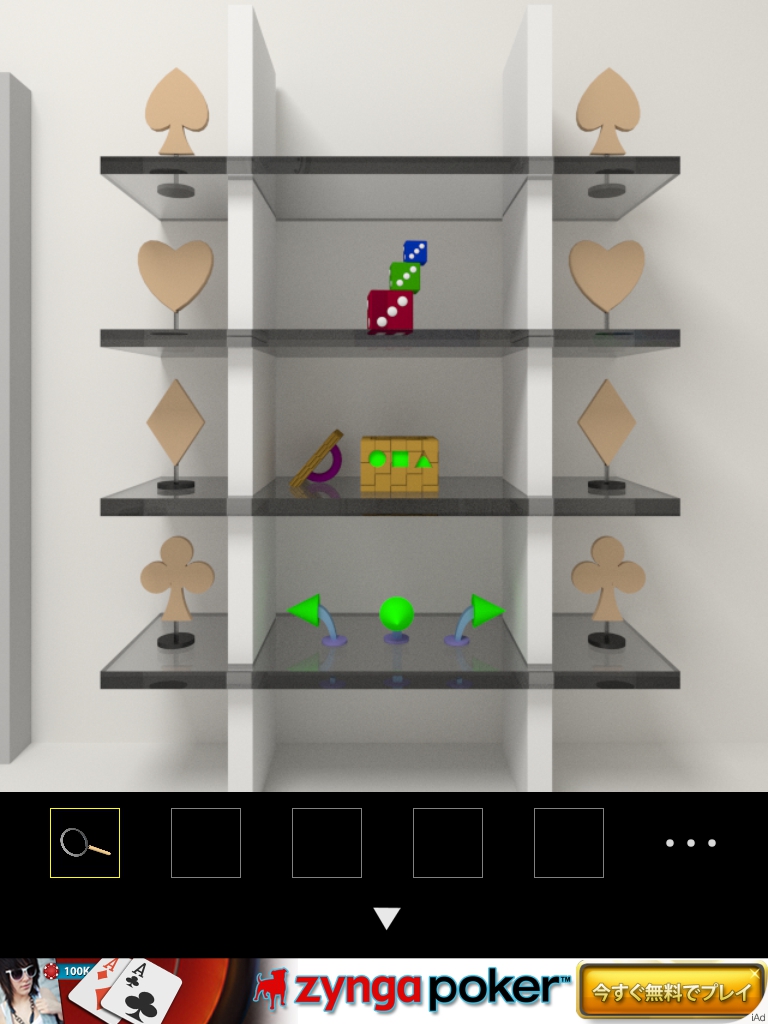The width and height of the screenshot is (768, 1024).
Task: Open Zynga Poker ad play button
Action: [x=671, y=992]
